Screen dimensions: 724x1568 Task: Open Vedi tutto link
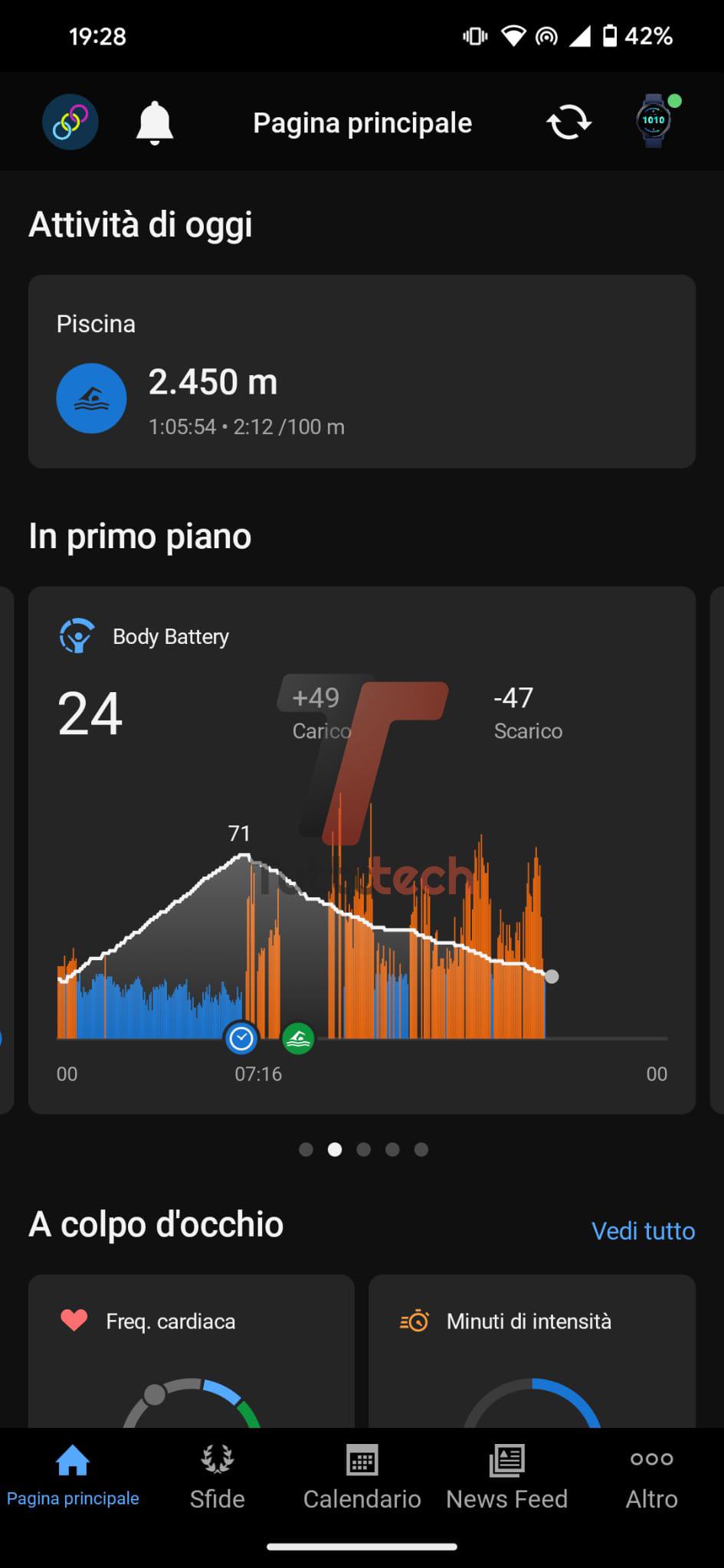pyautogui.click(x=643, y=1230)
